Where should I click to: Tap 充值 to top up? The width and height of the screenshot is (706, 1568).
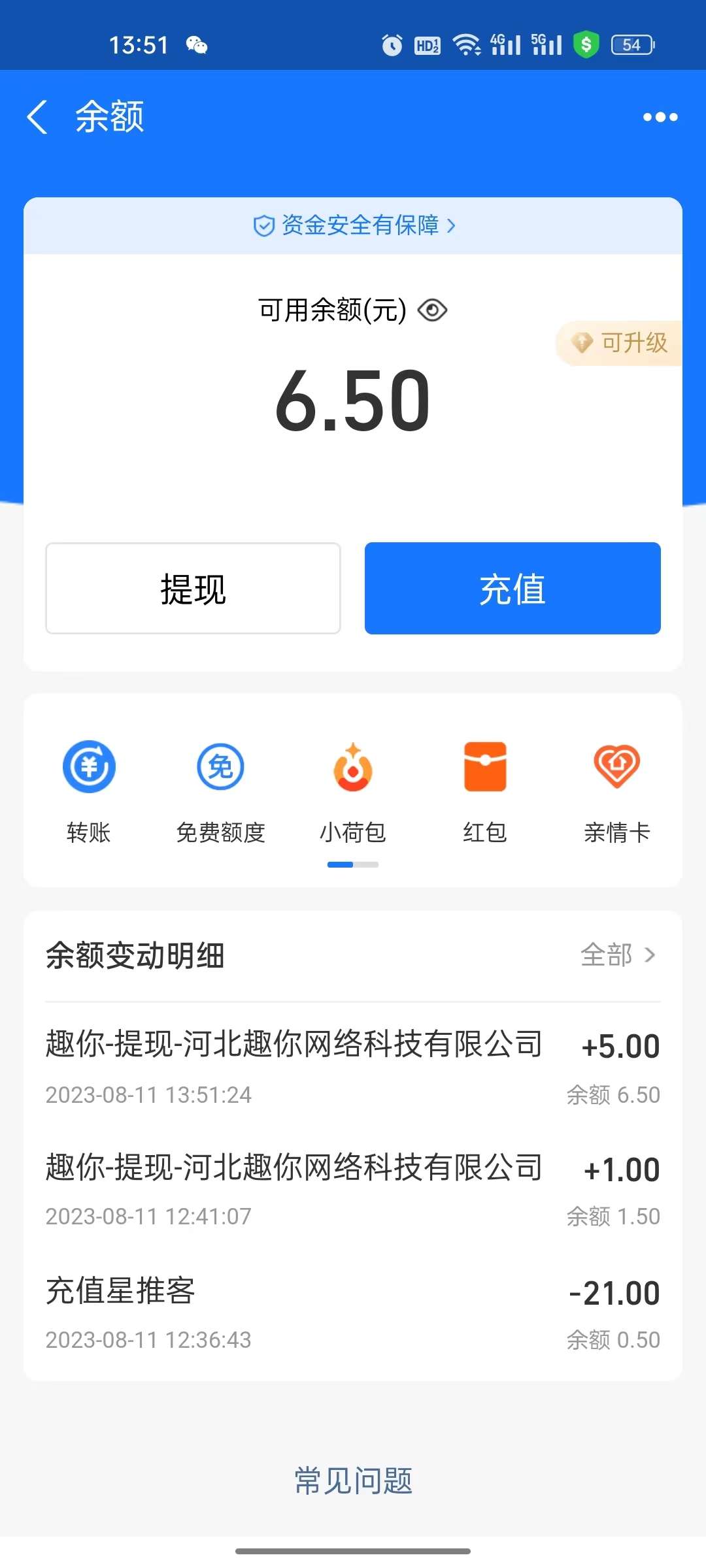click(513, 588)
